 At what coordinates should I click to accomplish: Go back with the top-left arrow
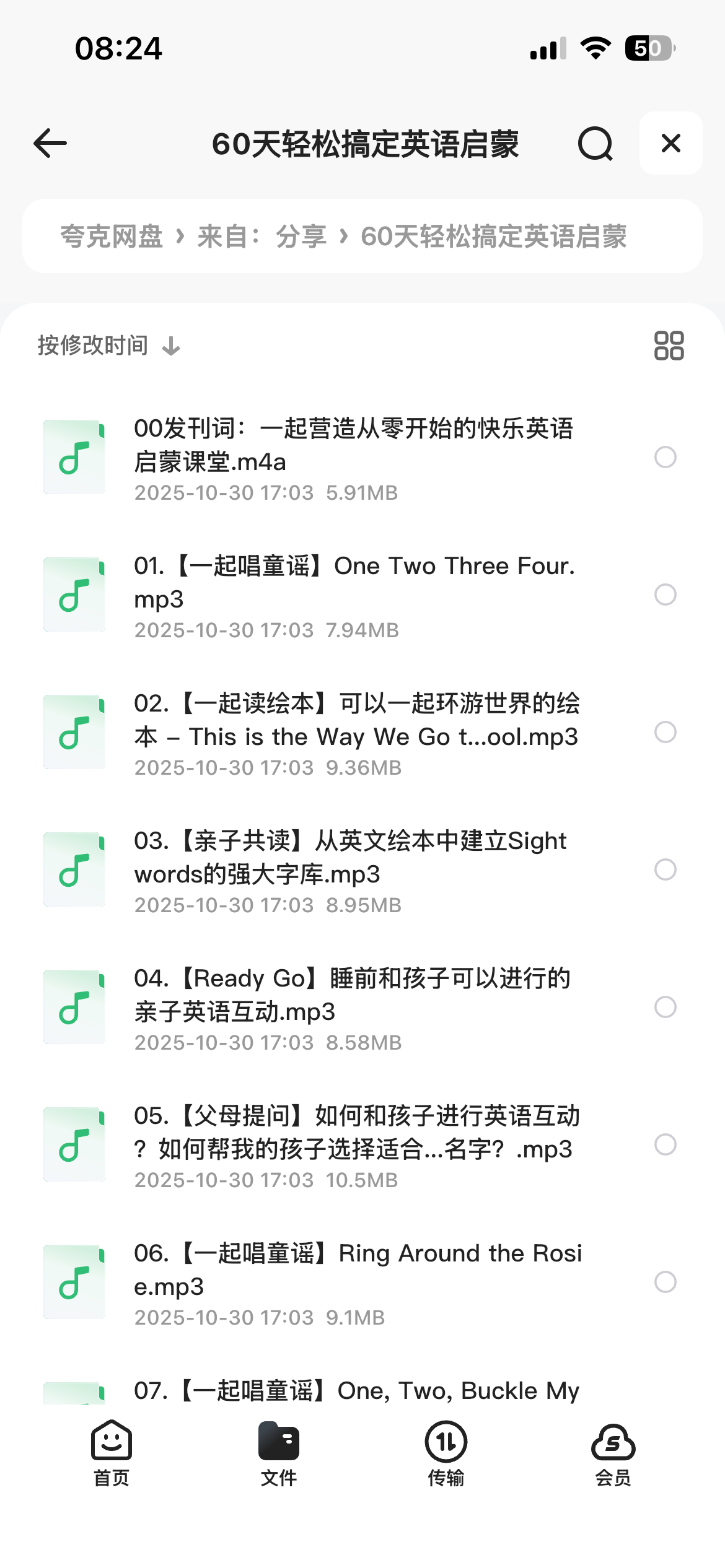(50, 143)
